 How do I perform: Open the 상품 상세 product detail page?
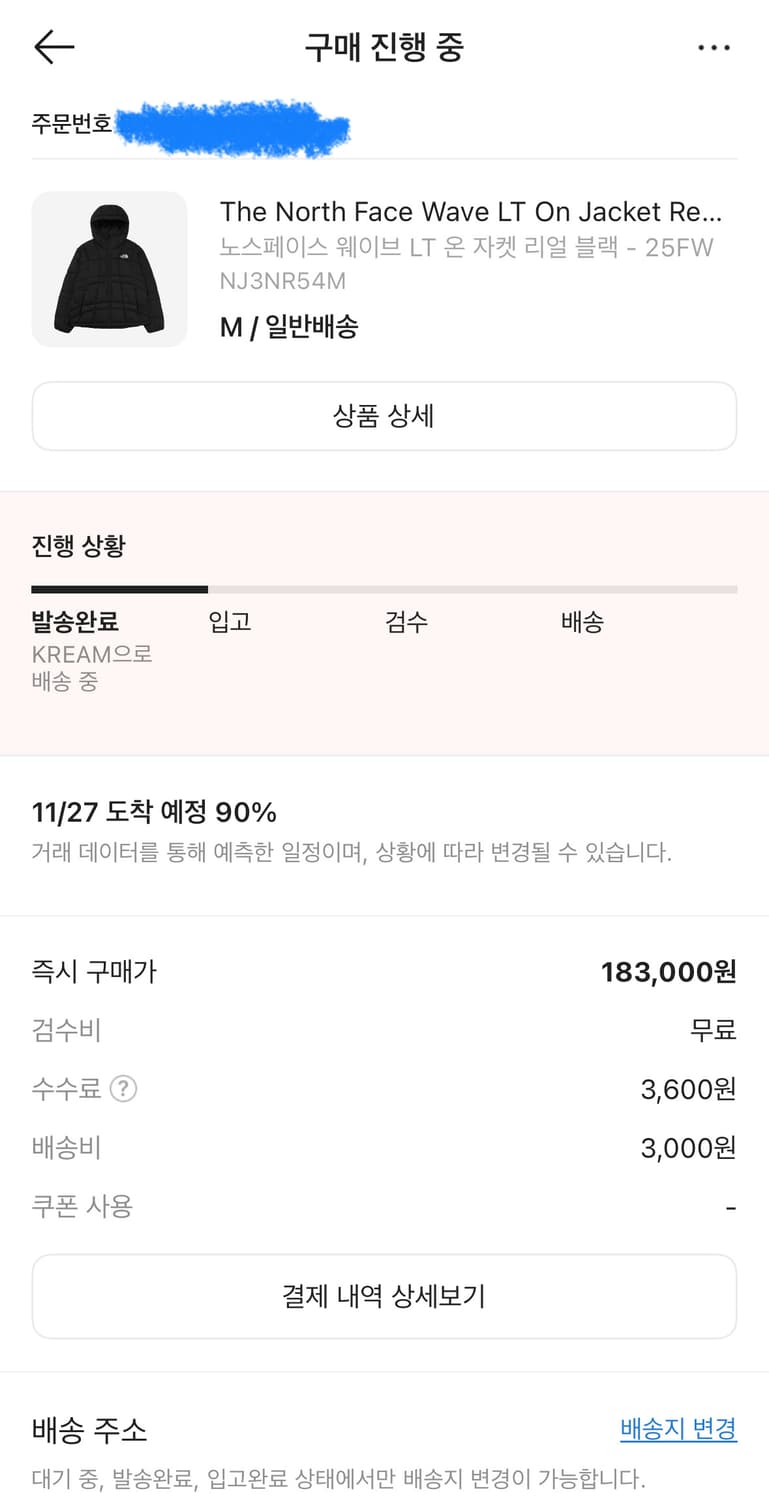click(x=384, y=416)
